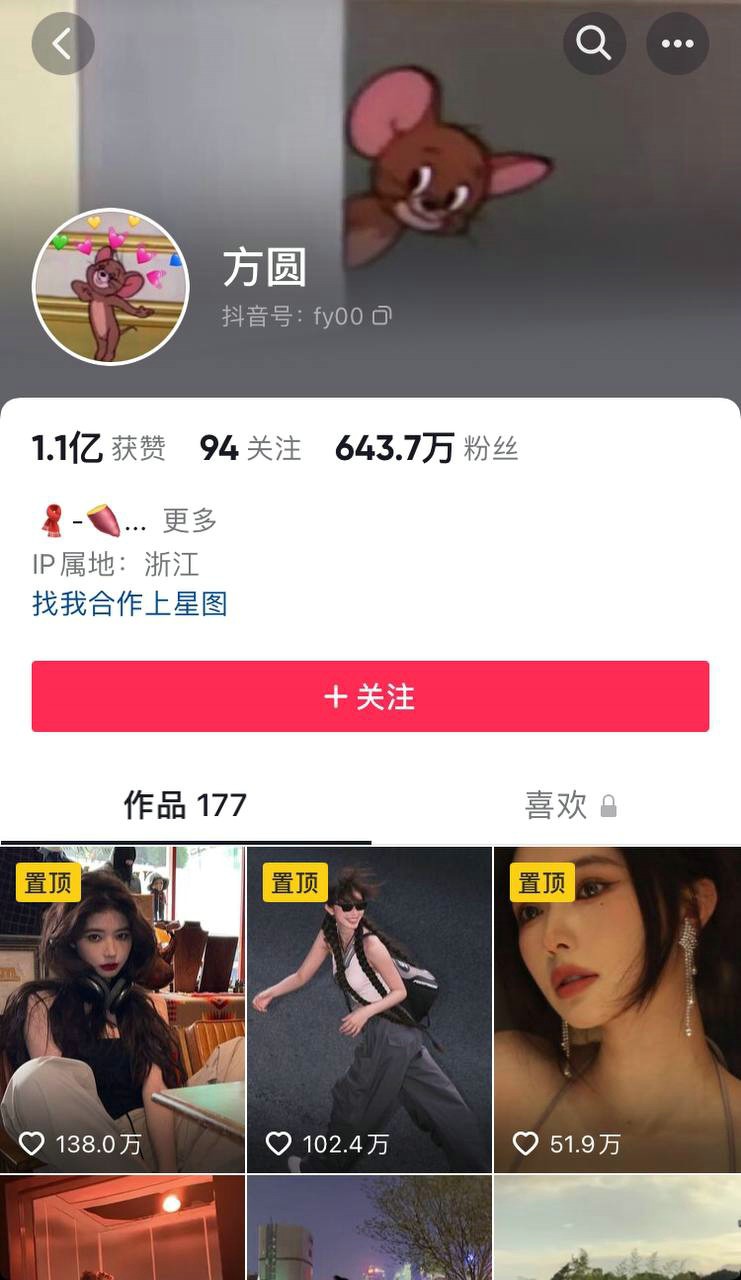
Task: View the 94 关注 following list
Action: (250, 449)
